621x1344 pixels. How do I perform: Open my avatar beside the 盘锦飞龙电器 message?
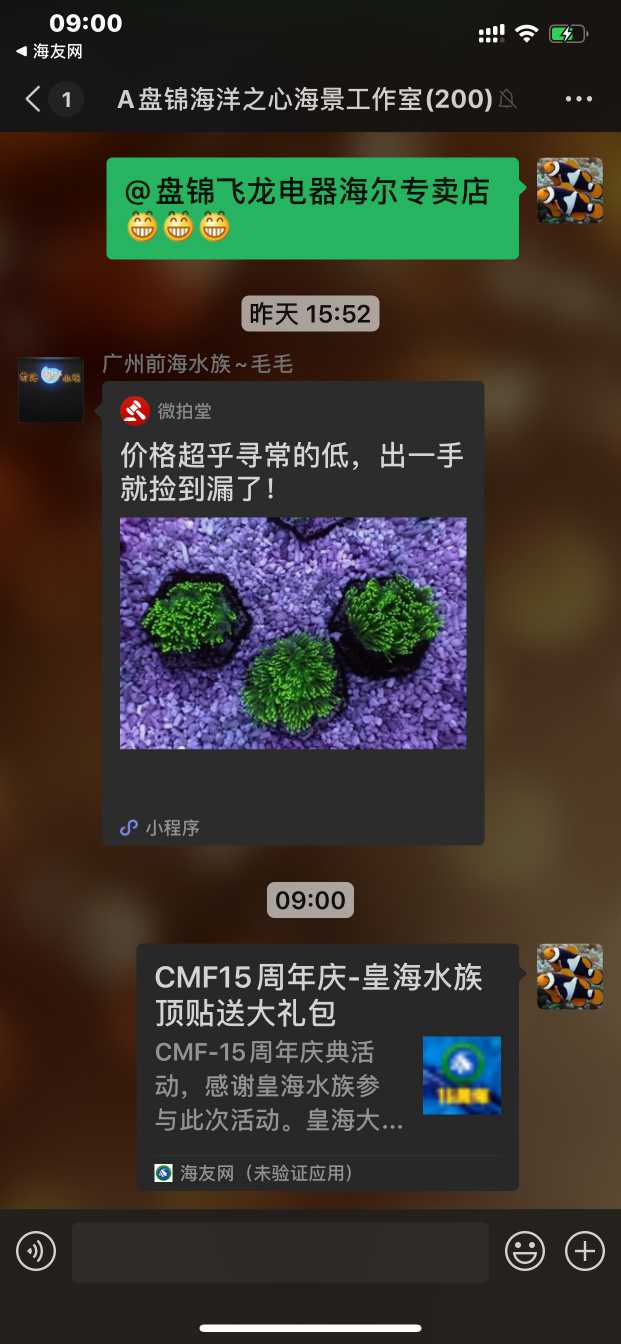(x=570, y=190)
